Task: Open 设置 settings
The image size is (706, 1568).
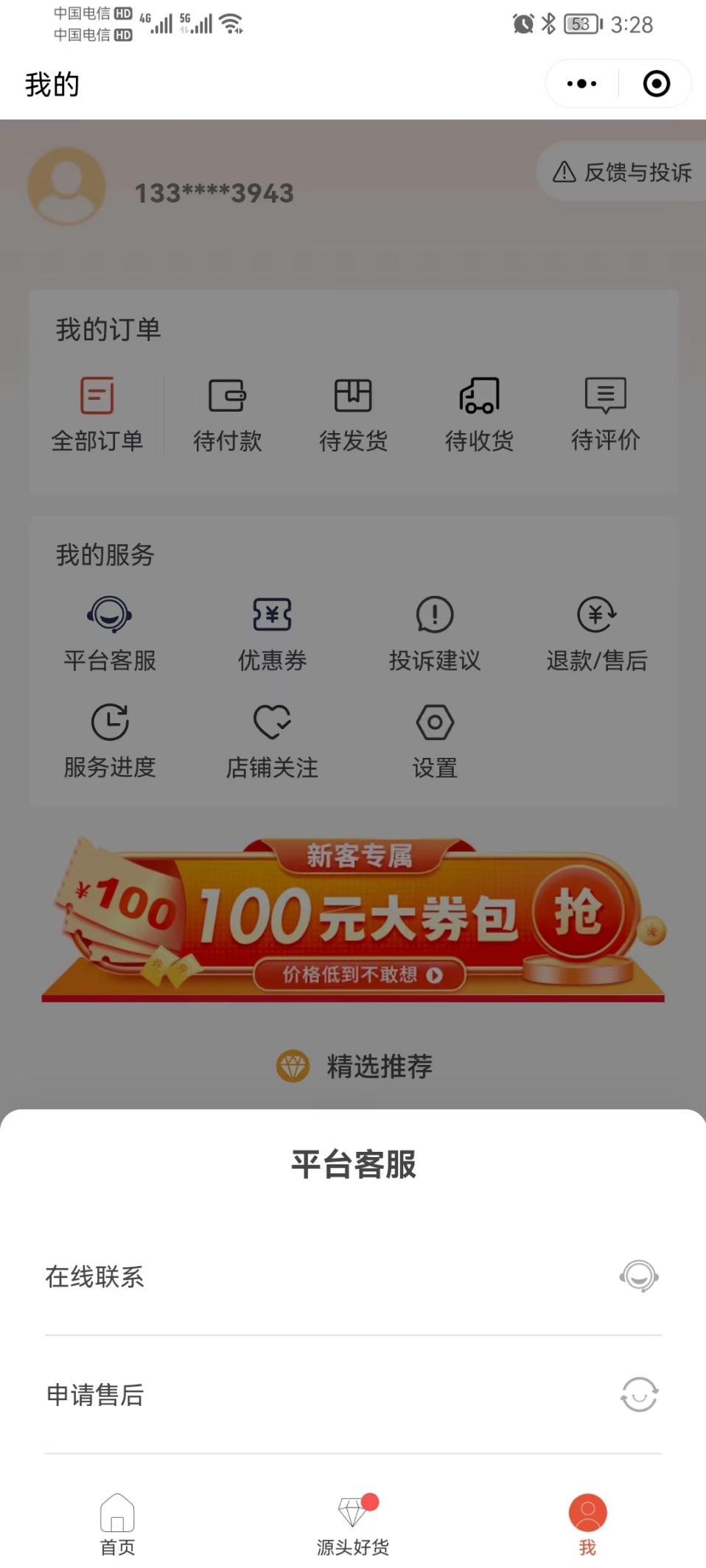Action: [x=435, y=741]
